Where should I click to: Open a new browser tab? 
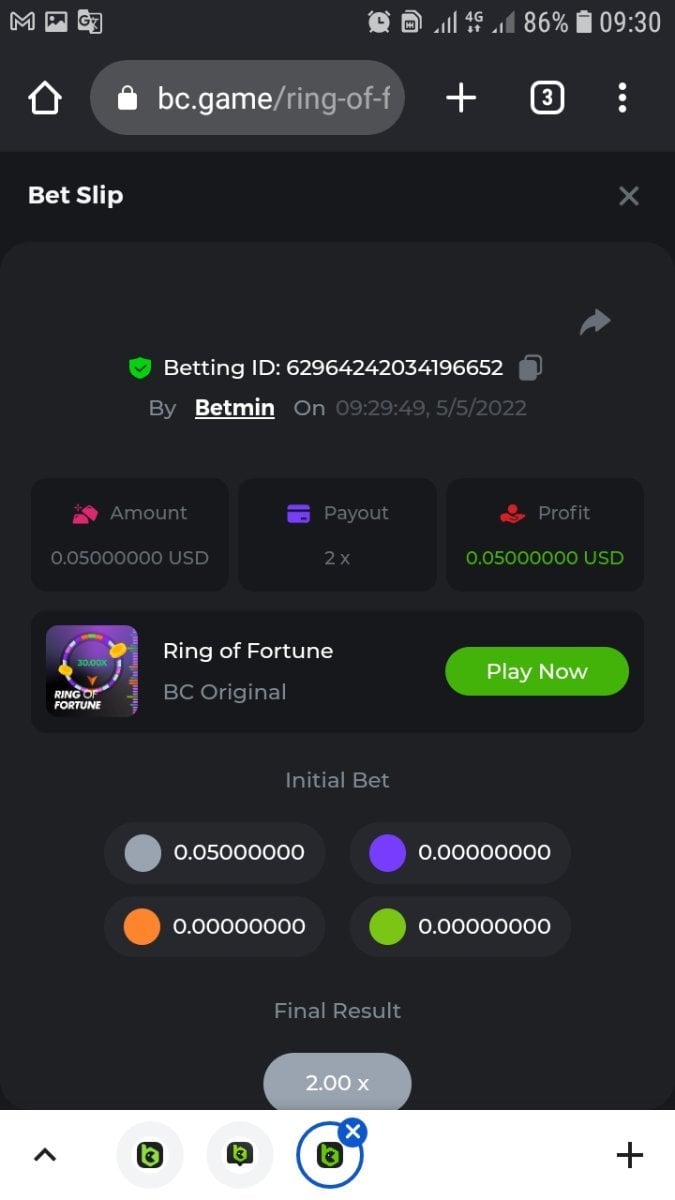coord(460,98)
